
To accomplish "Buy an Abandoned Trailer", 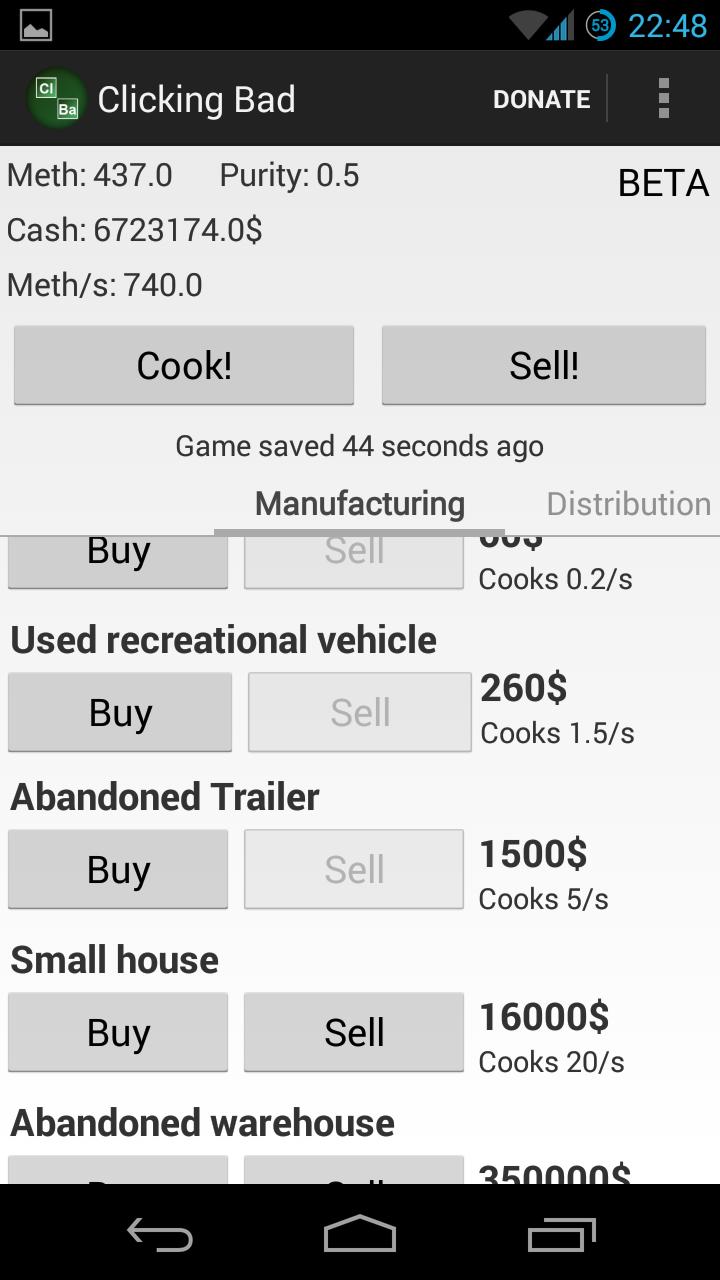I will coord(118,869).
